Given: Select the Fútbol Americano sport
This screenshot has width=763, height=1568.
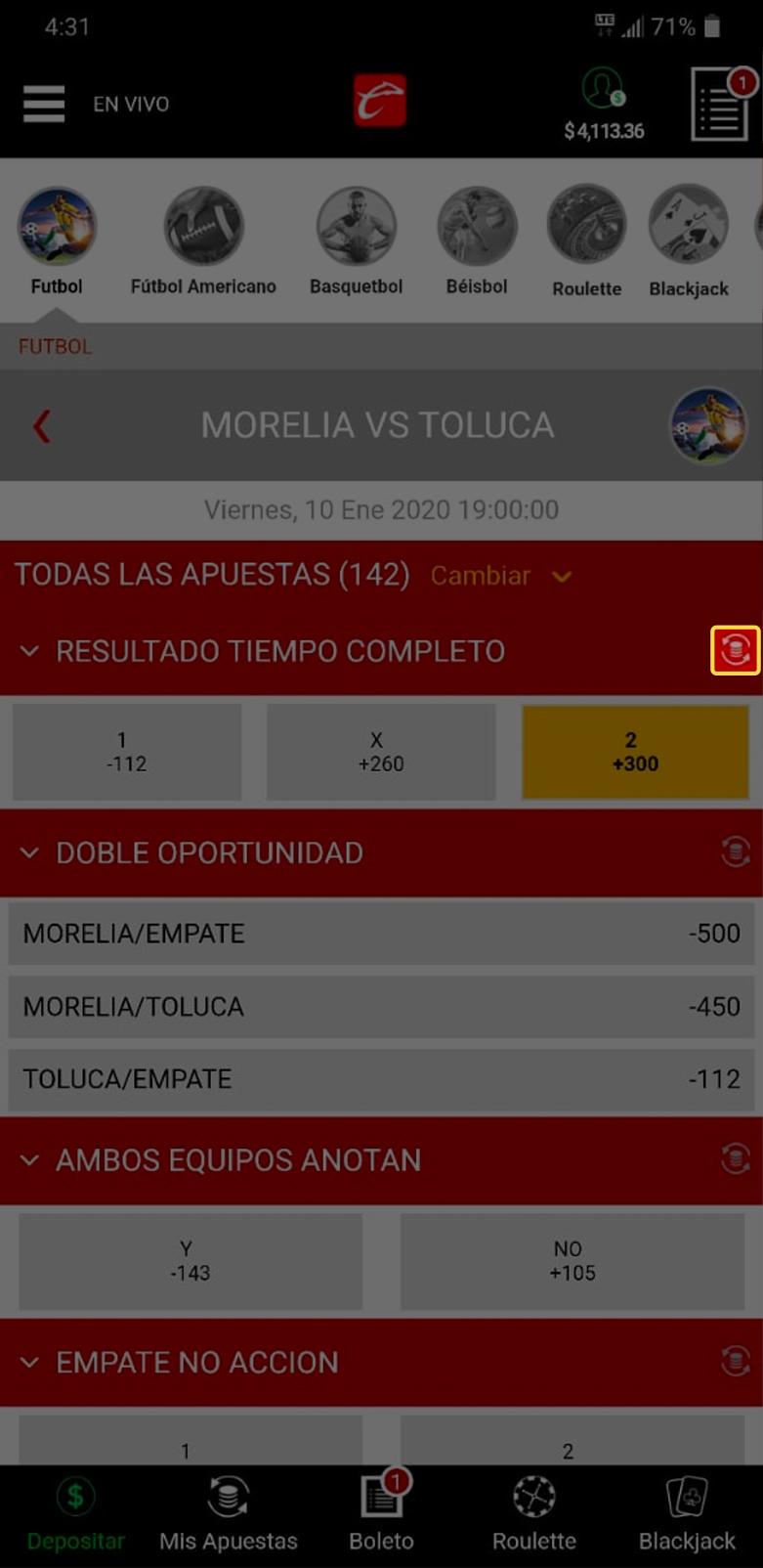Looking at the screenshot, I should (x=203, y=241).
